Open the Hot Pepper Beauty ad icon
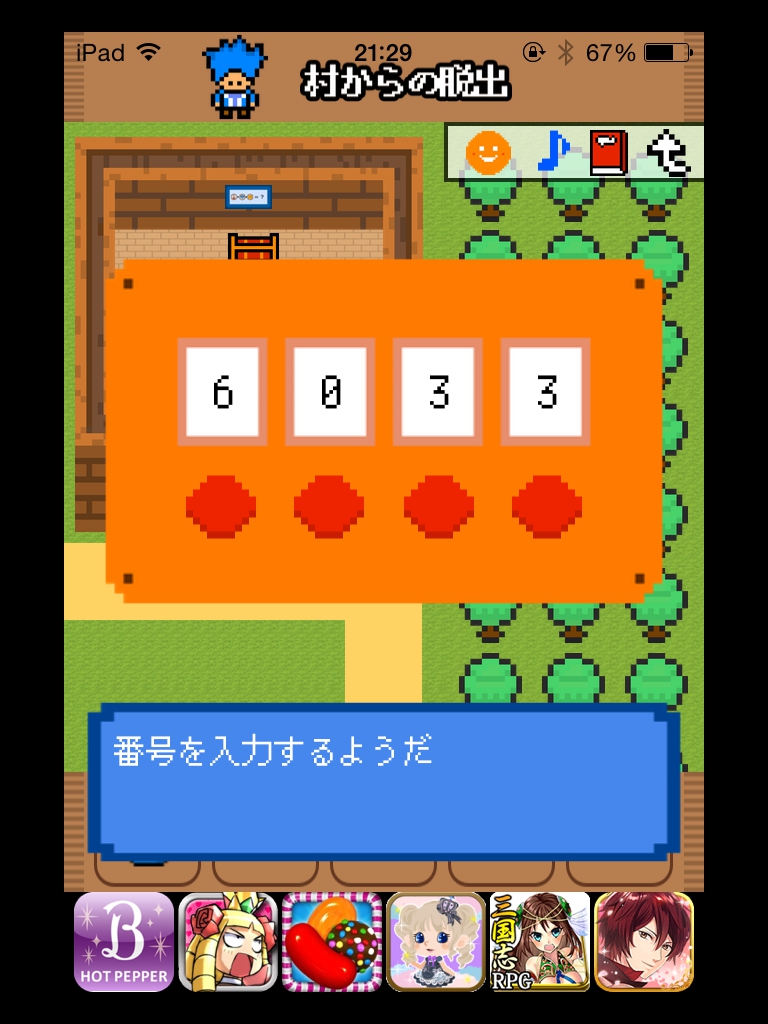768x1024 pixels. coord(124,942)
